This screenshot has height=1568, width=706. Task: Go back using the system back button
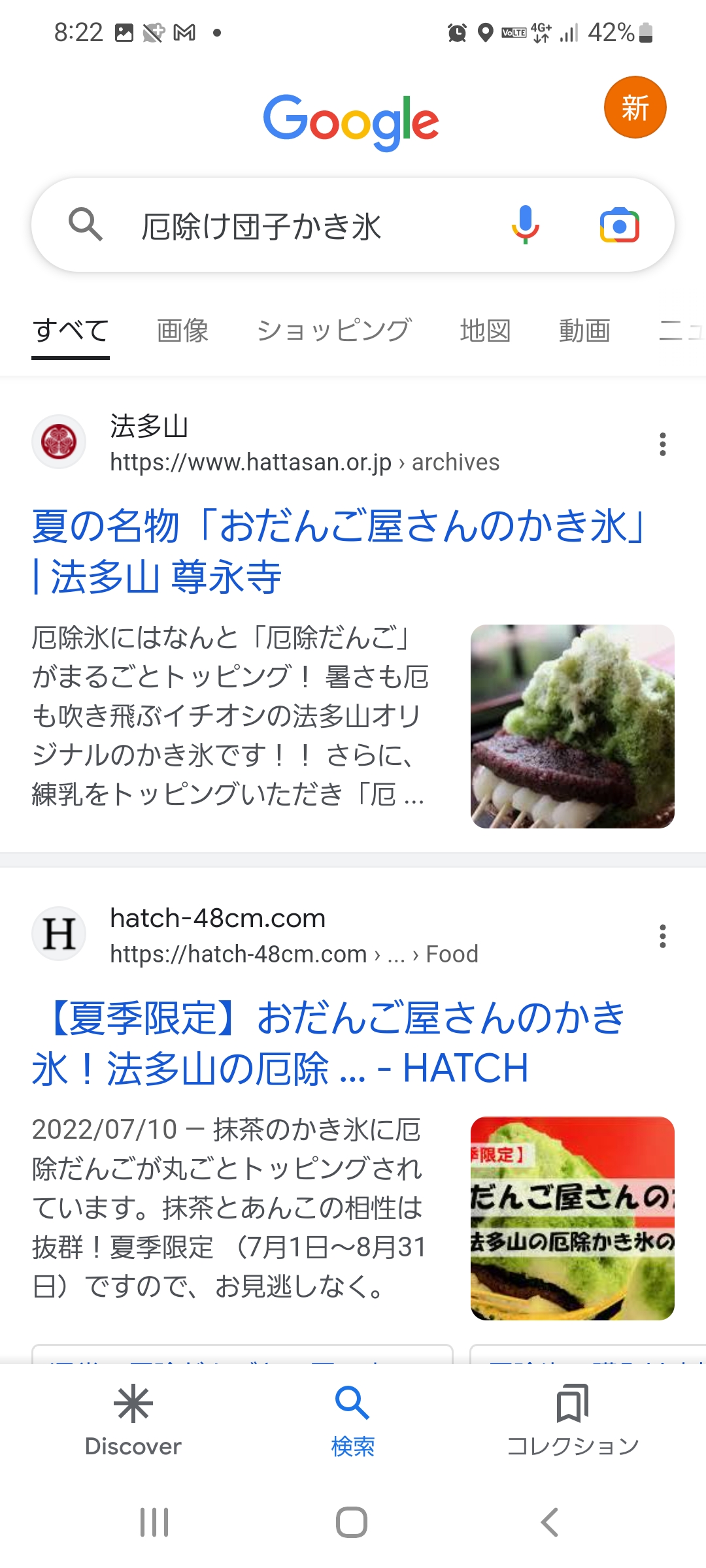click(x=550, y=1522)
